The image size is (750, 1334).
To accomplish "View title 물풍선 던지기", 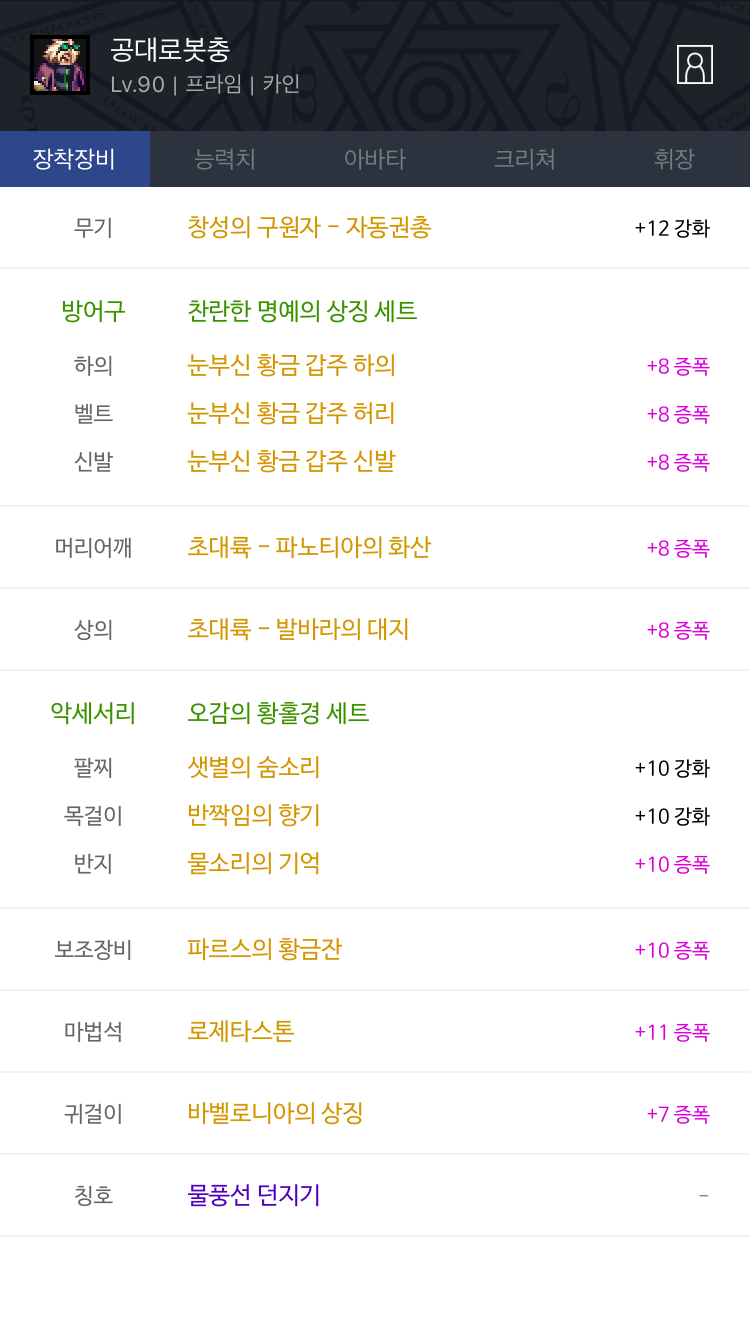I will tap(254, 1196).
